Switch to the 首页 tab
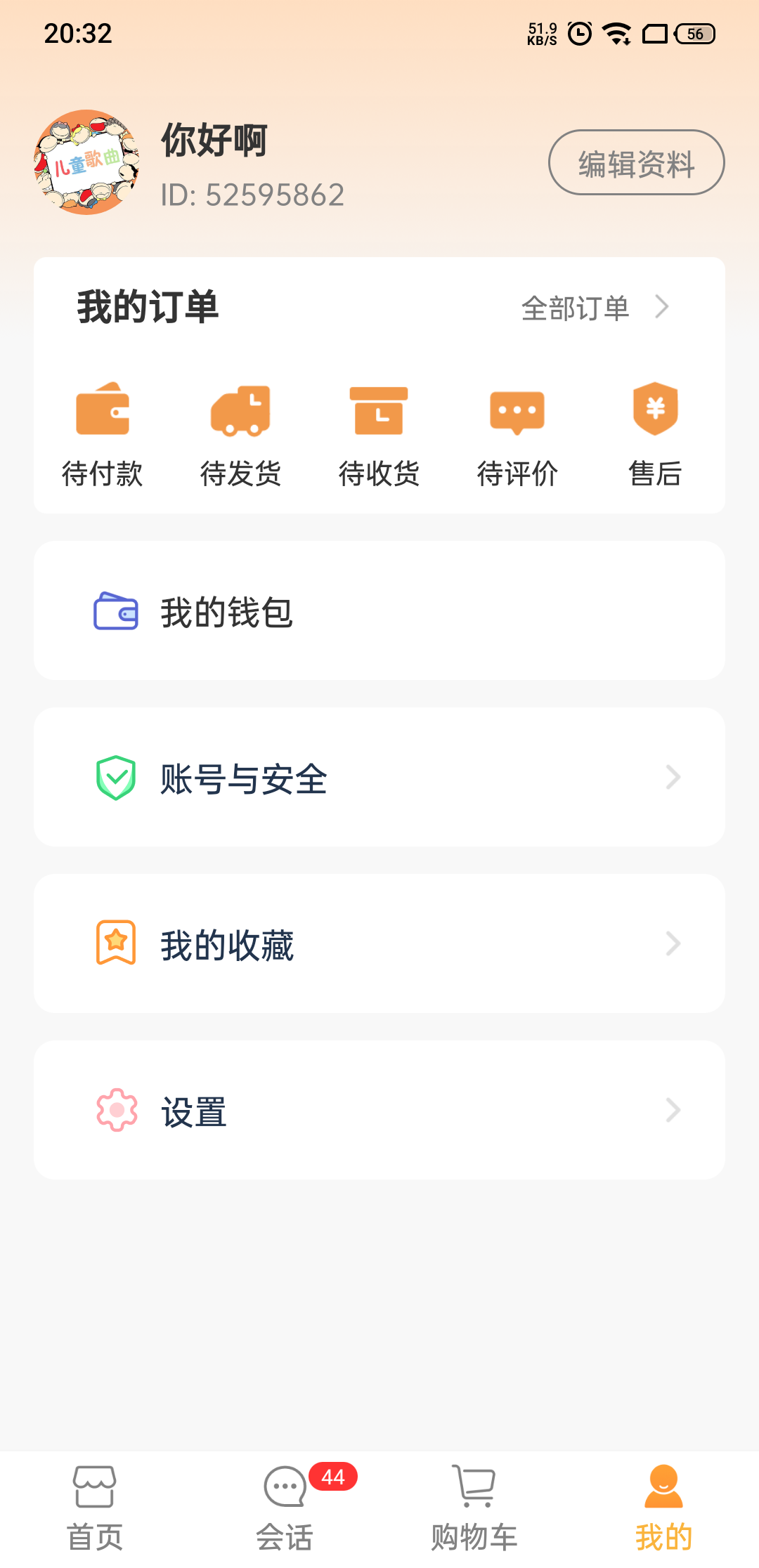The width and height of the screenshot is (759, 1568). pyautogui.click(x=95, y=1508)
